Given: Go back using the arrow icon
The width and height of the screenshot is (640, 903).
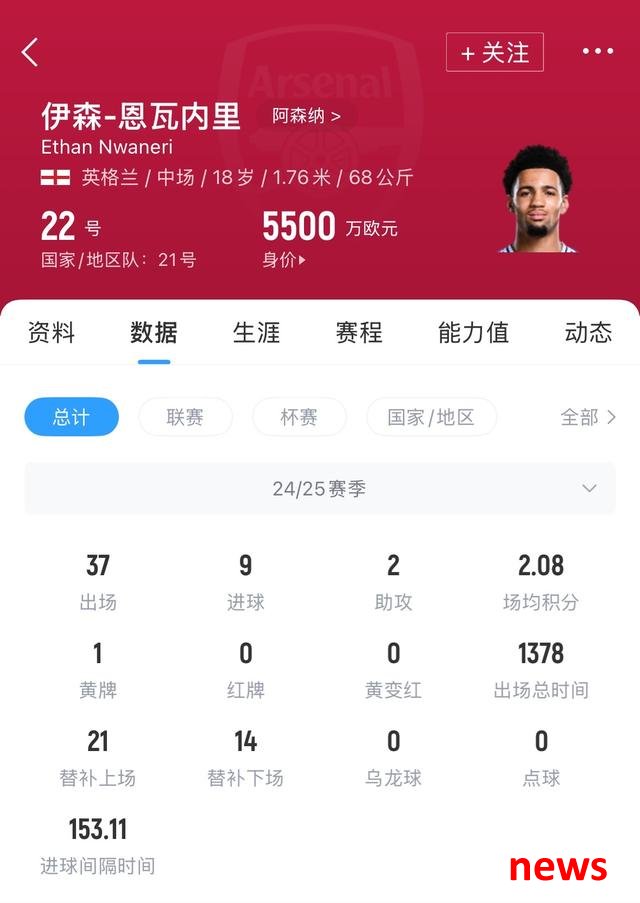Looking at the screenshot, I should coord(30,53).
